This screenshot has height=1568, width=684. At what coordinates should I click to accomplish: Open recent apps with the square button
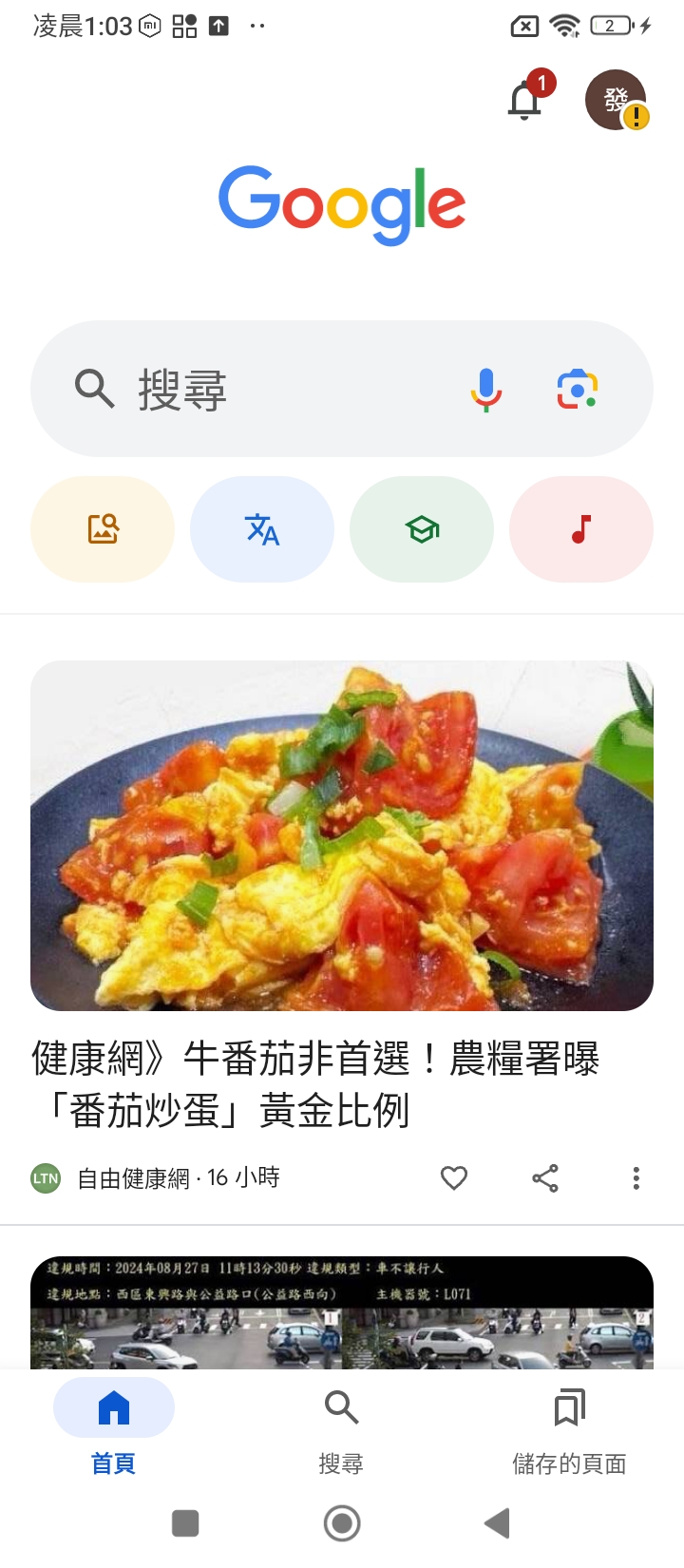185,1523
